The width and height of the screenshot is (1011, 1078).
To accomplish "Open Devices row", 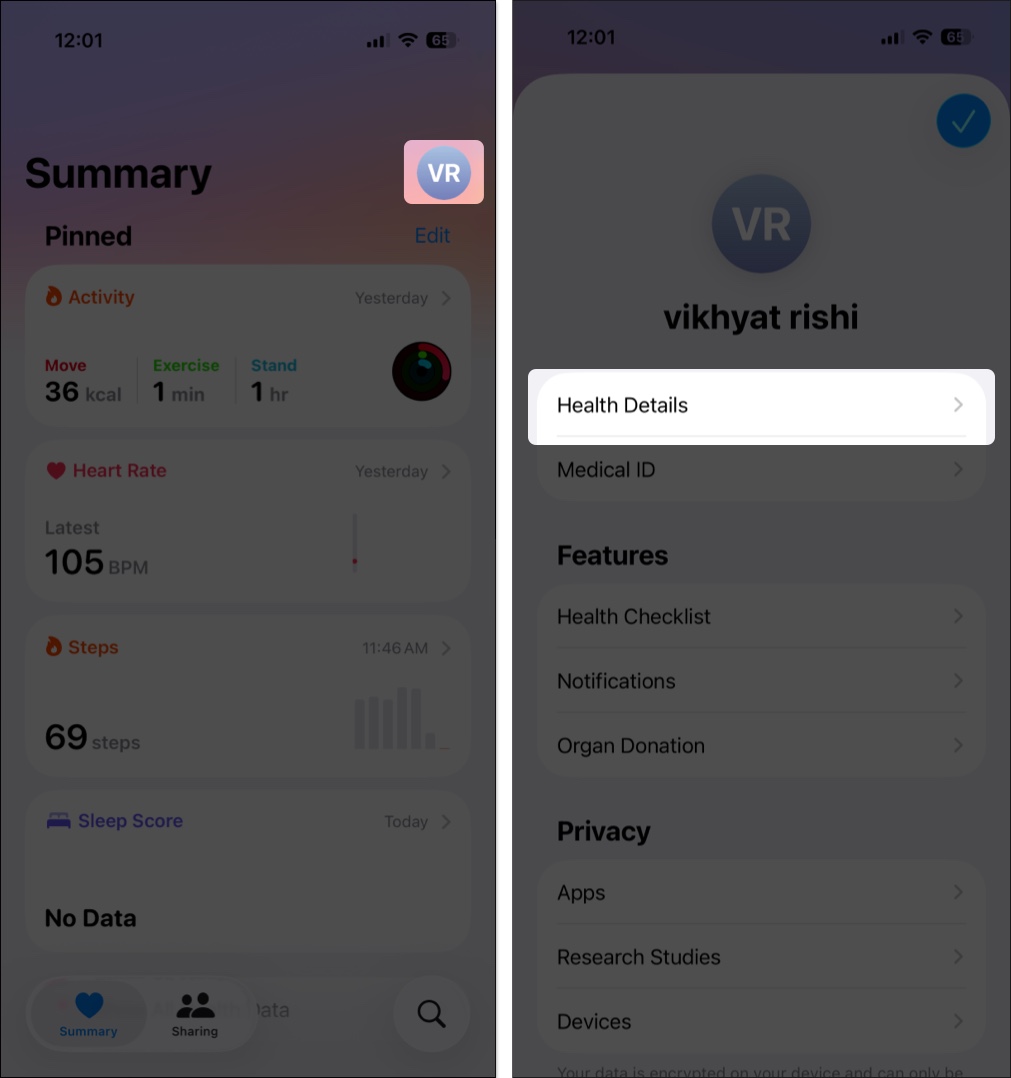I will (x=760, y=1021).
